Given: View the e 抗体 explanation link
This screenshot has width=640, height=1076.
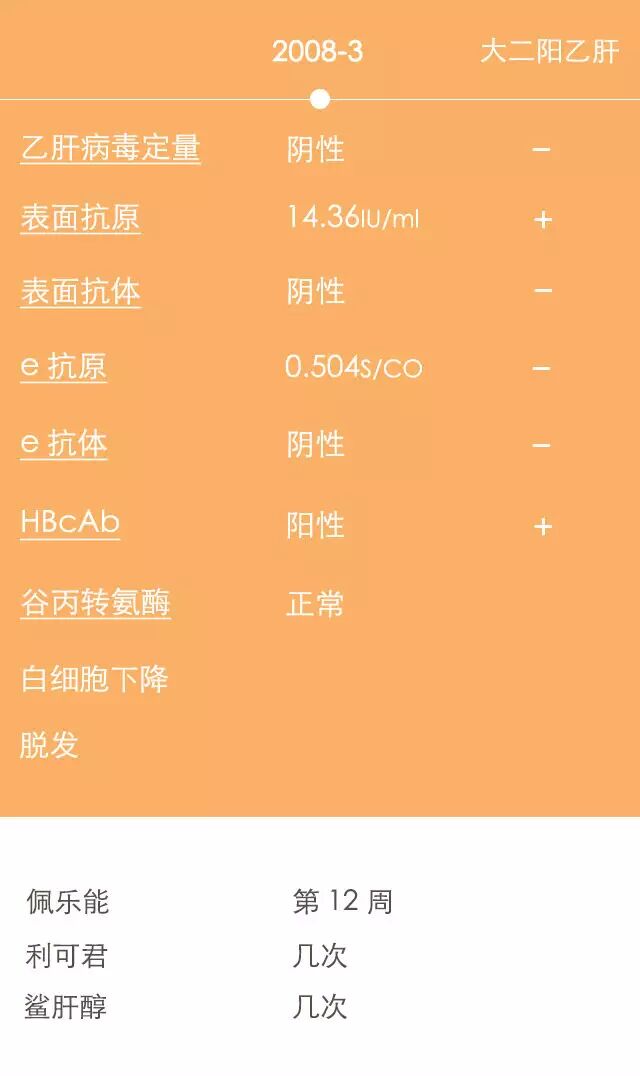Looking at the screenshot, I should click(63, 444).
